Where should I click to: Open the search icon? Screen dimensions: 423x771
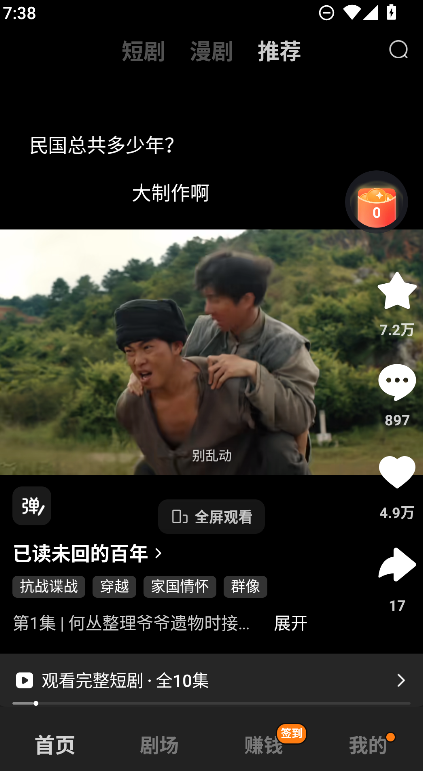coord(398,50)
